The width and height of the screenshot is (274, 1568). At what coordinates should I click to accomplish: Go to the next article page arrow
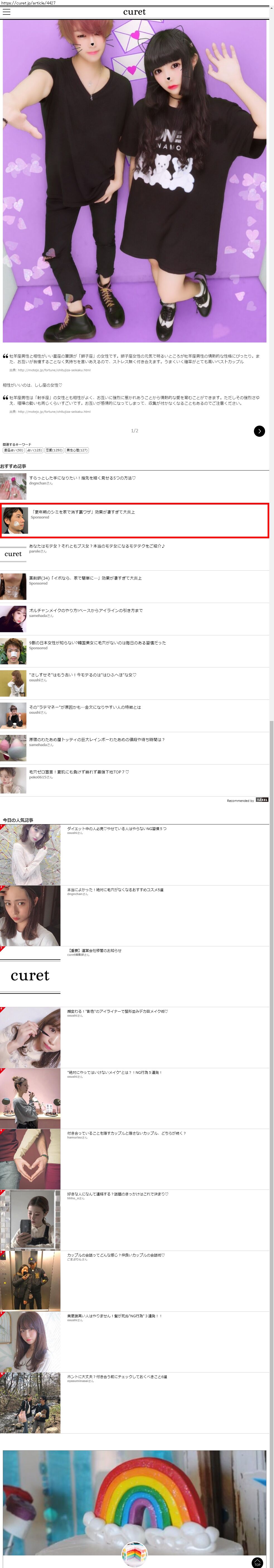tap(260, 431)
